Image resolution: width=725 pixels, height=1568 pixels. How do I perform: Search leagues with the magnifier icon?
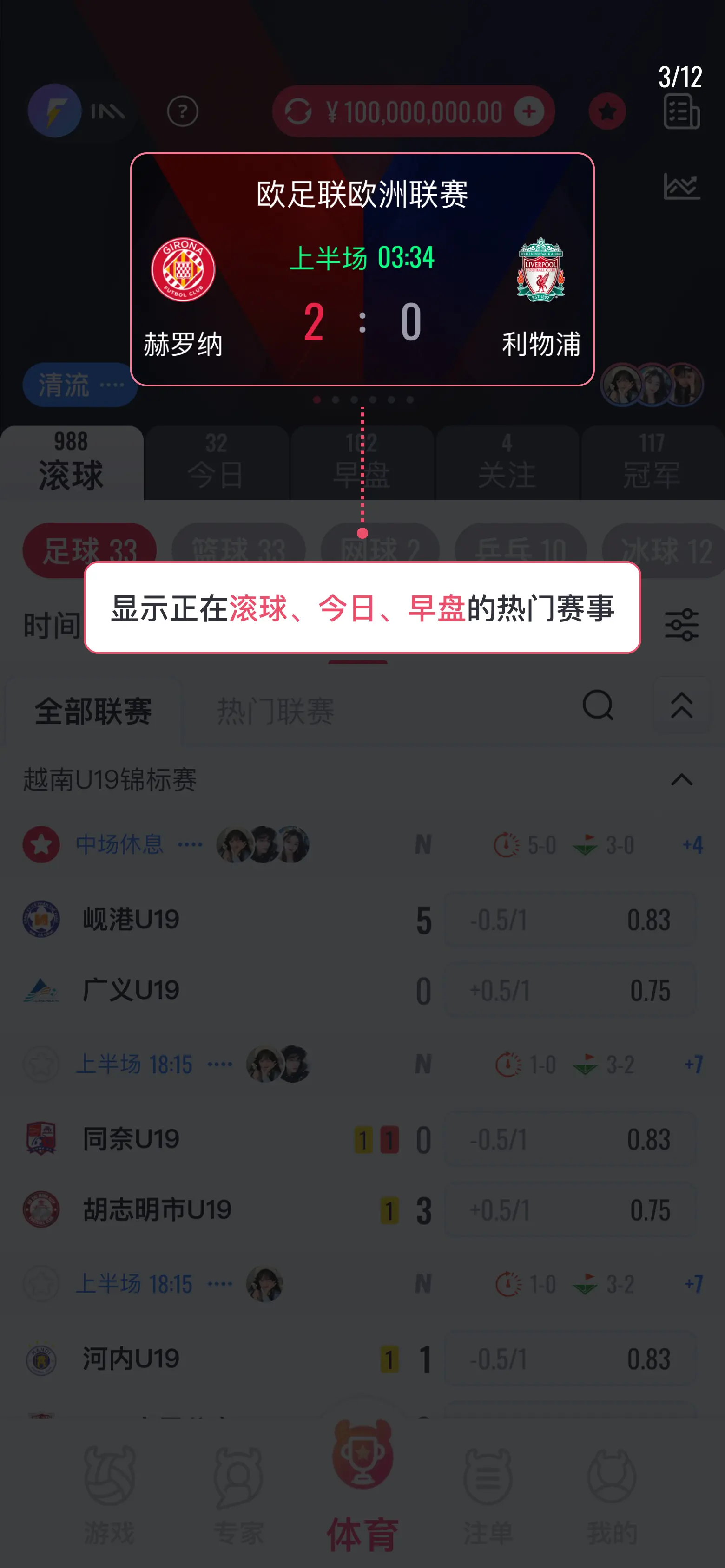click(598, 706)
